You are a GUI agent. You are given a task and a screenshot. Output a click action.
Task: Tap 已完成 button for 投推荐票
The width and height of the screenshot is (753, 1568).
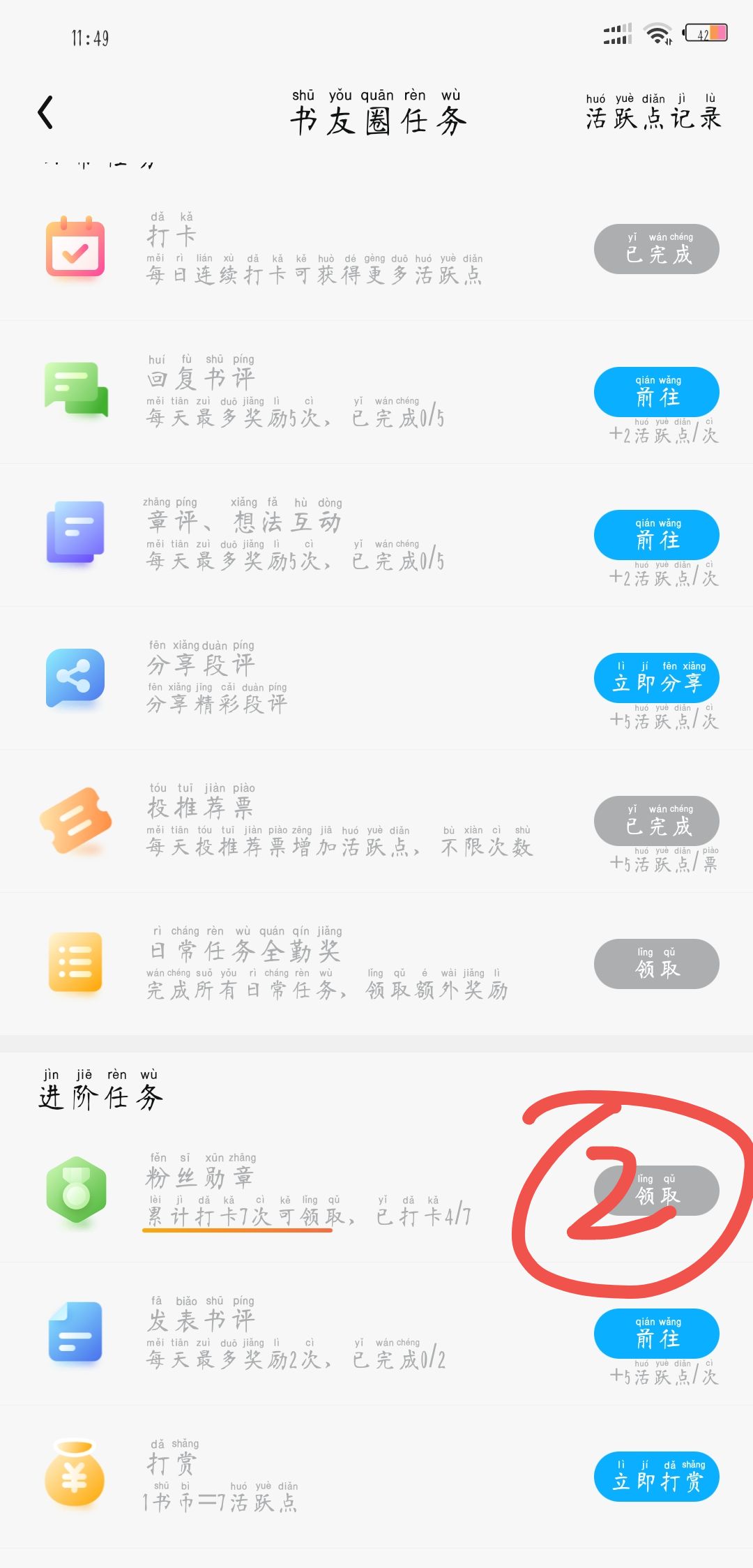tap(656, 821)
